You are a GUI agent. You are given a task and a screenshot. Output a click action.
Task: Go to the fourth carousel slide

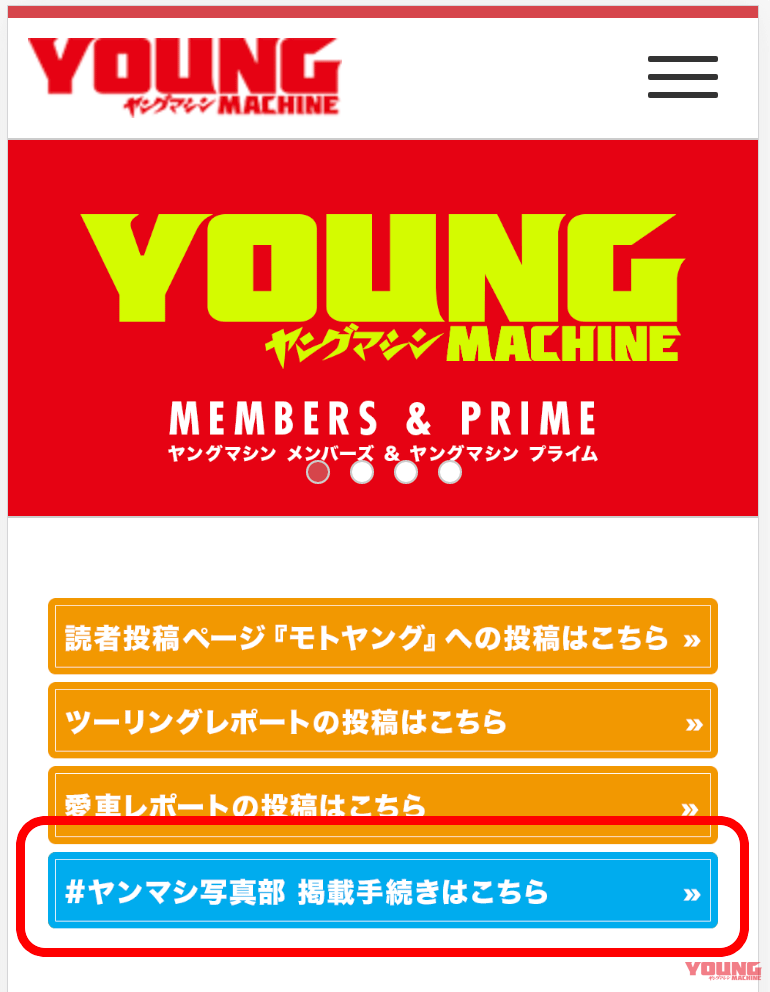(450, 472)
